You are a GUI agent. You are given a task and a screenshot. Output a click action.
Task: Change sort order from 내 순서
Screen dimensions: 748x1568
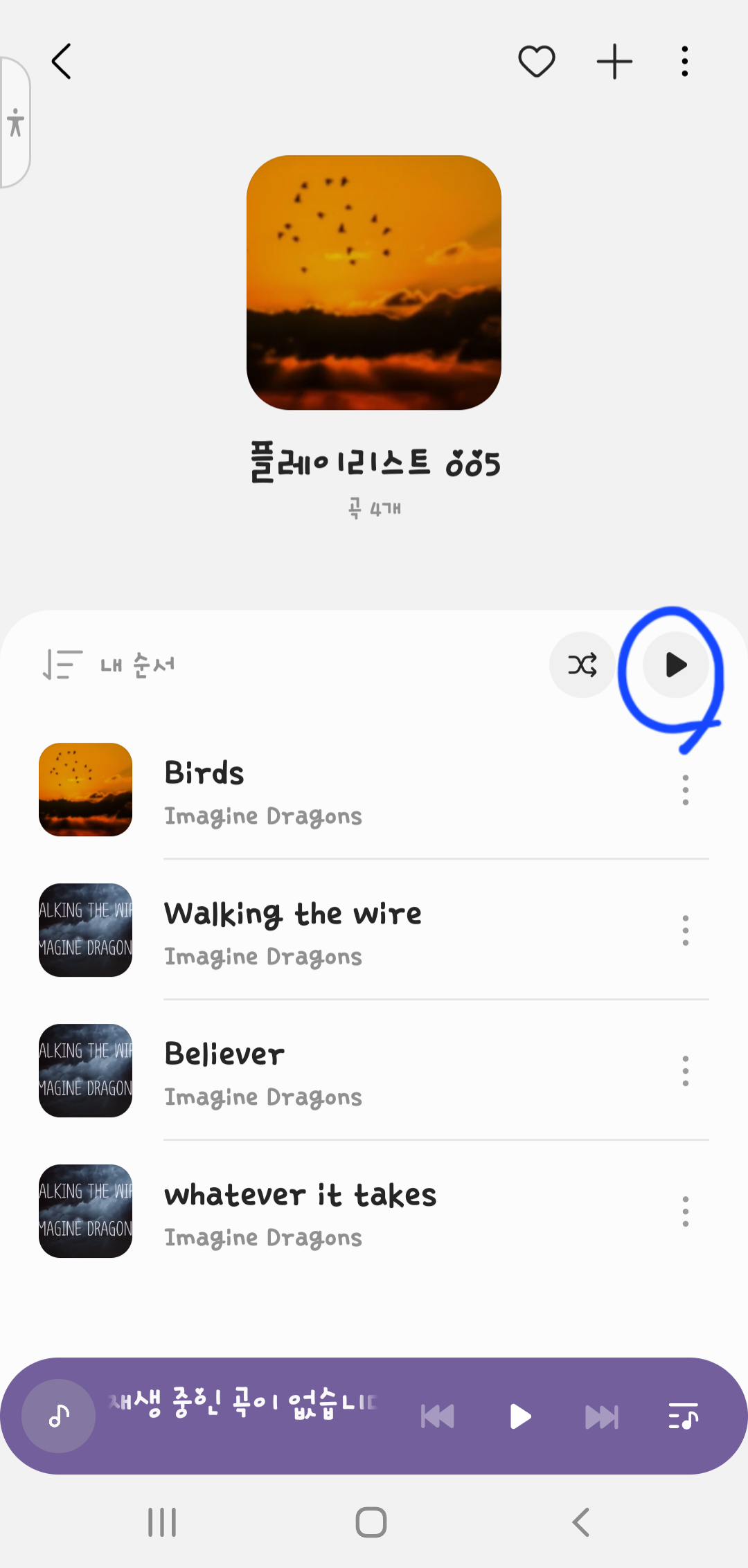tap(109, 665)
